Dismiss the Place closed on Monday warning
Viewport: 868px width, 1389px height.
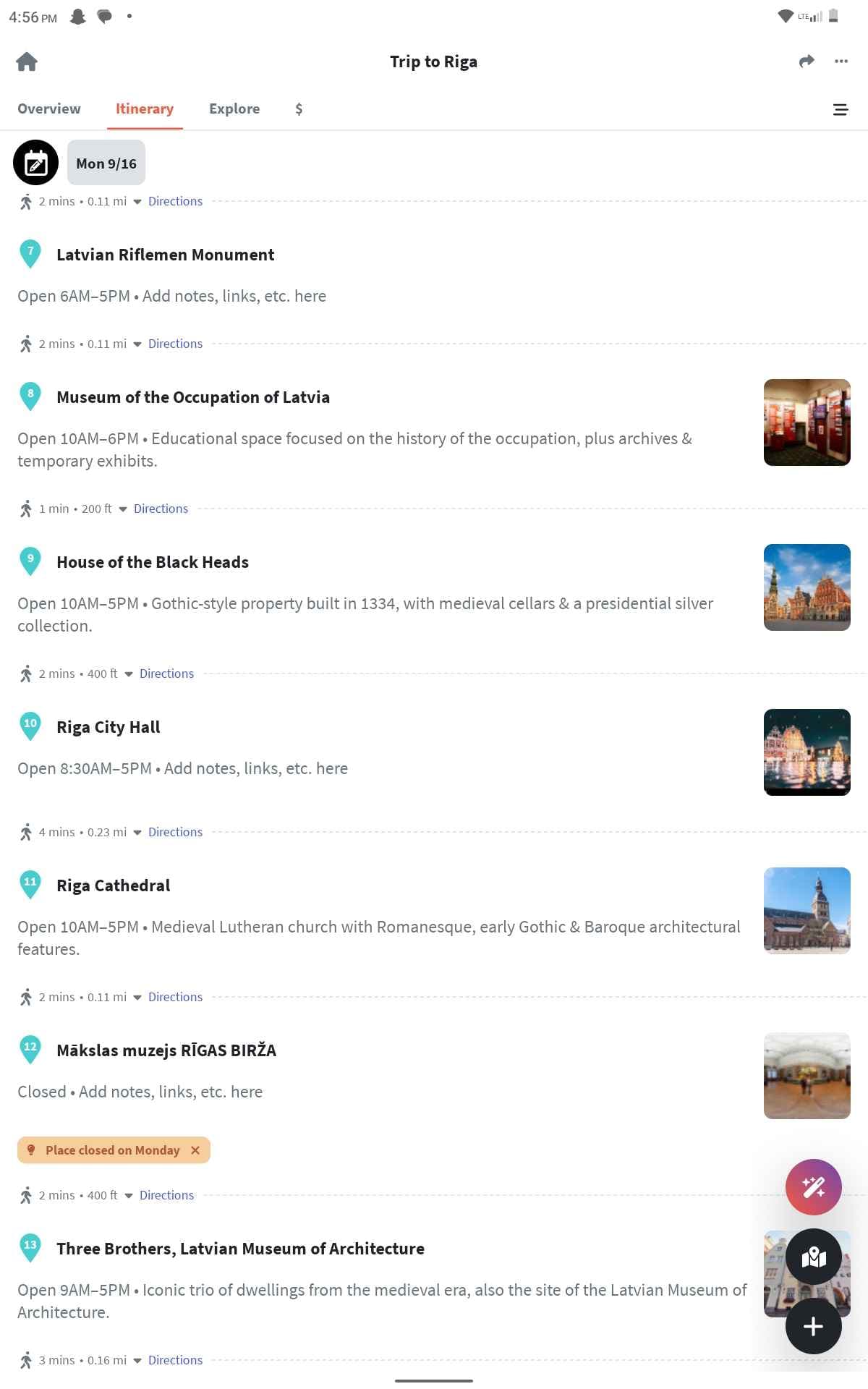pos(195,1150)
